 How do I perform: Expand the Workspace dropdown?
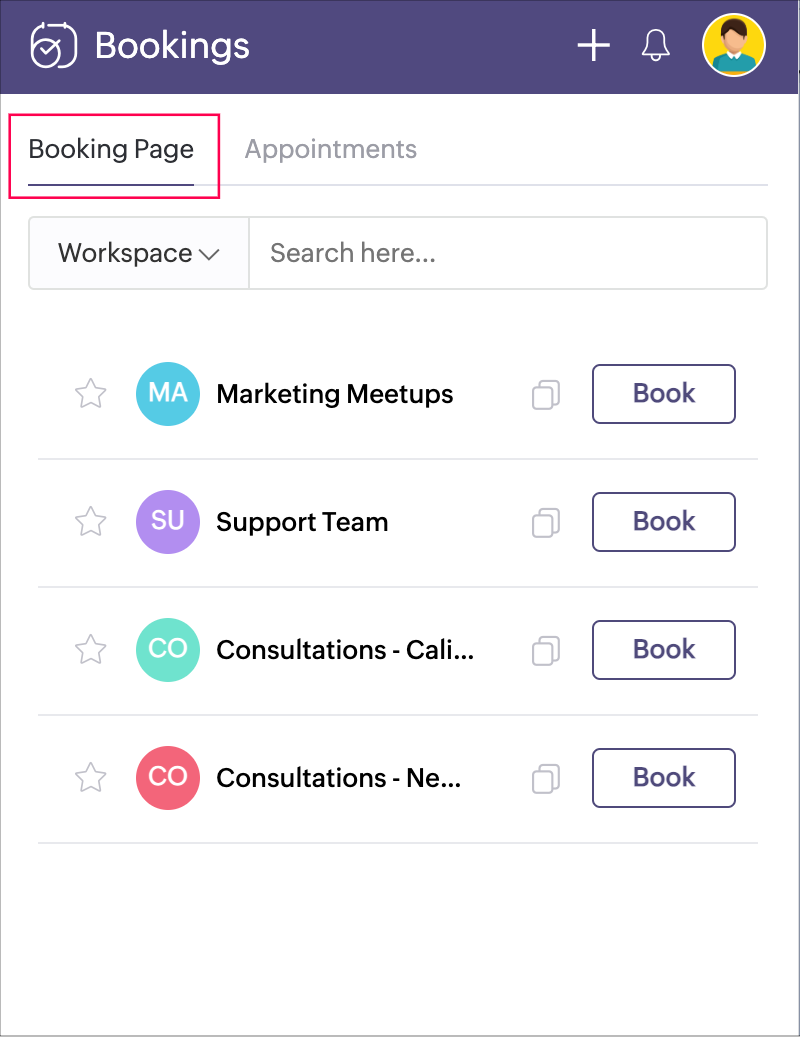138,253
